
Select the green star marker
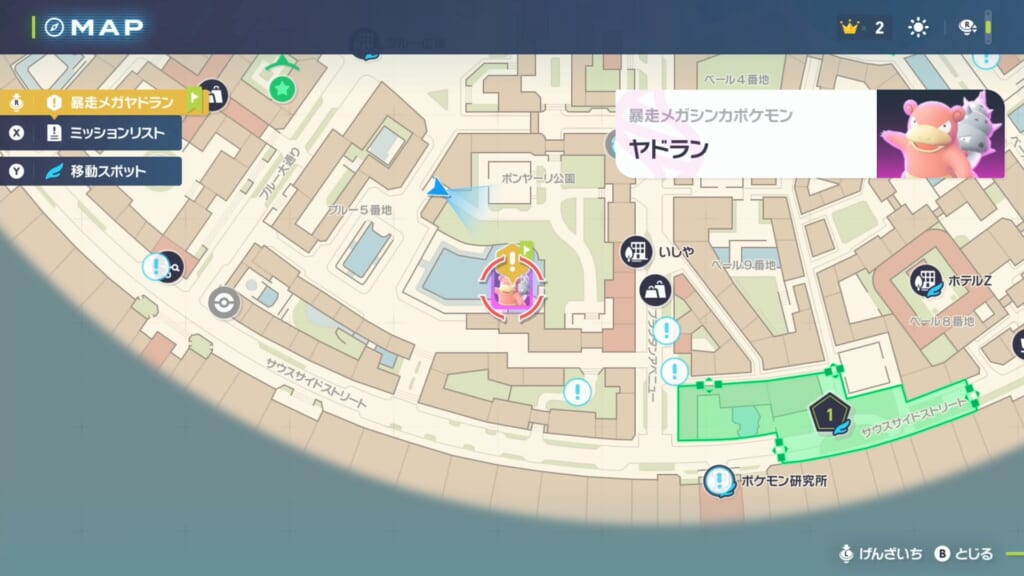click(282, 89)
